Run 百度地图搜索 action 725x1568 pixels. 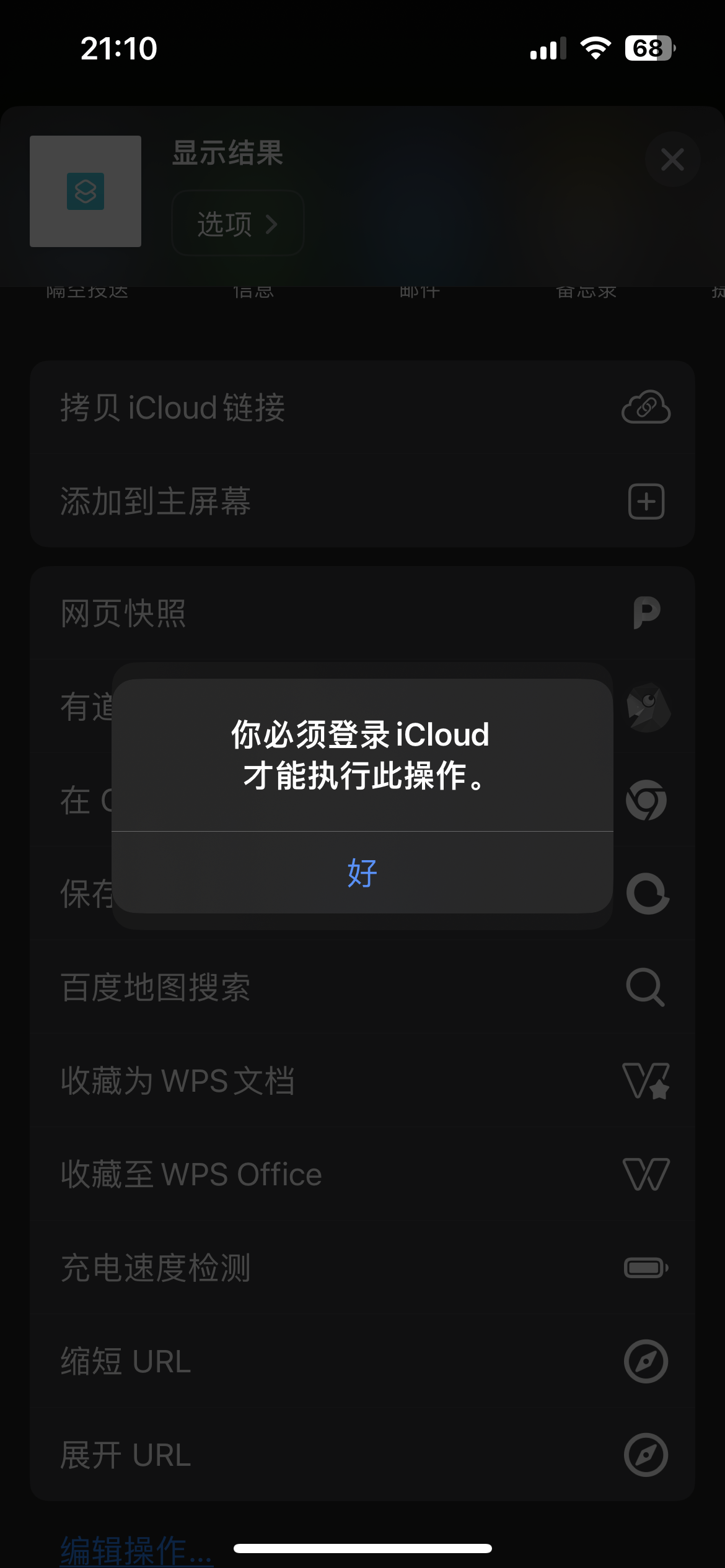pyautogui.click(x=362, y=987)
